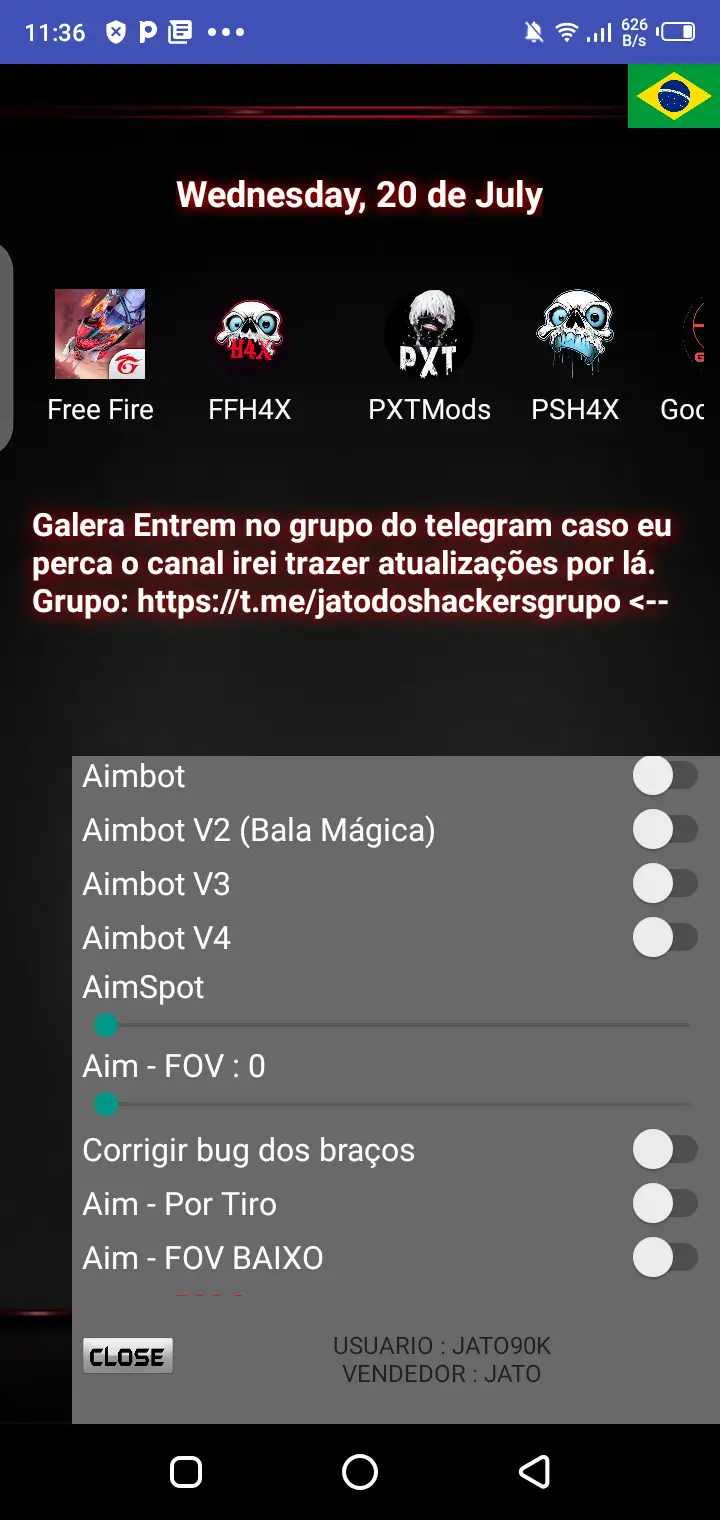Enable the Aimbot toggle
This screenshot has height=1520, width=720.
point(666,775)
